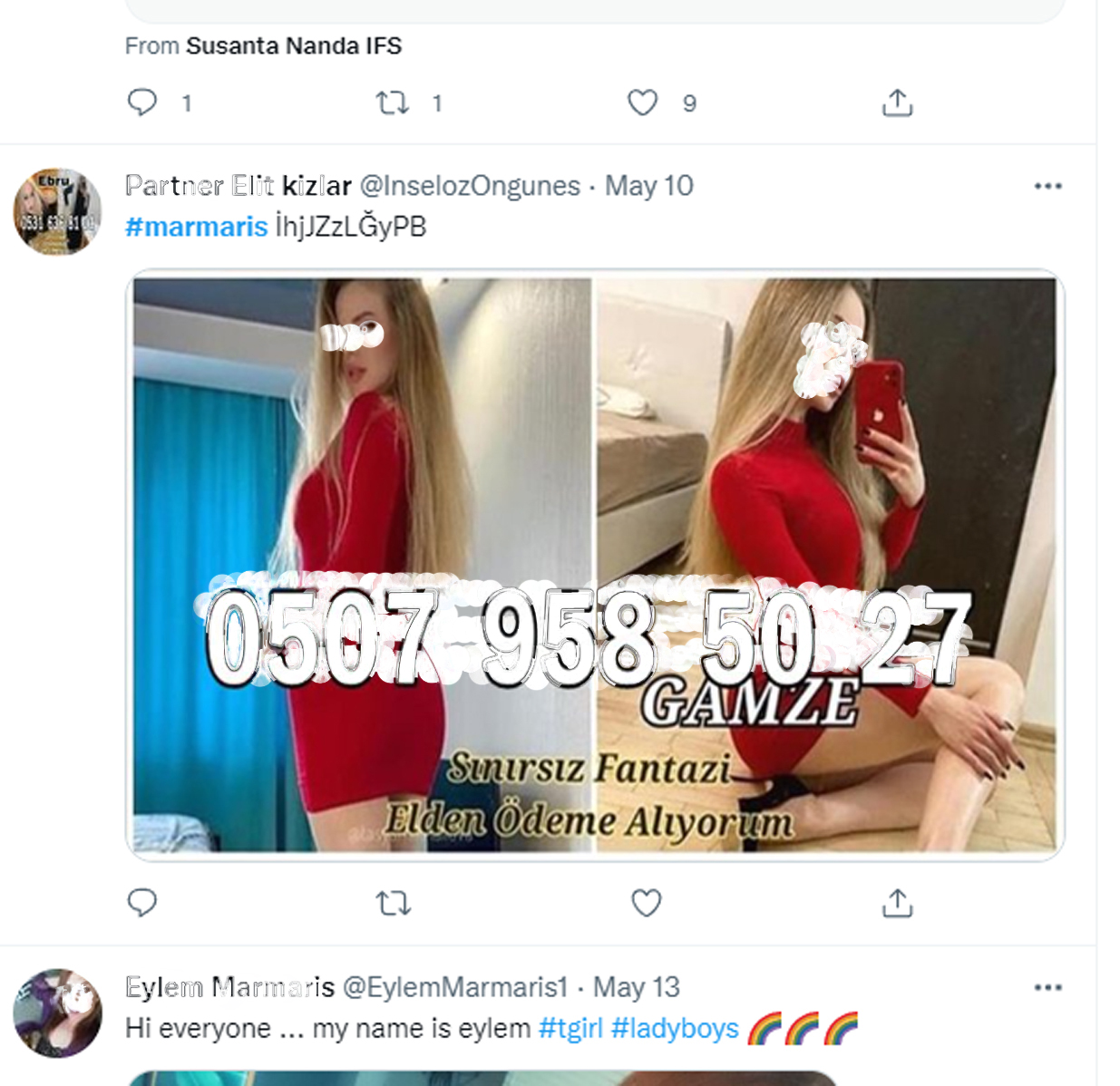
Task: Reply to the Susanta Nanda IFS post
Action: tap(142, 102)
